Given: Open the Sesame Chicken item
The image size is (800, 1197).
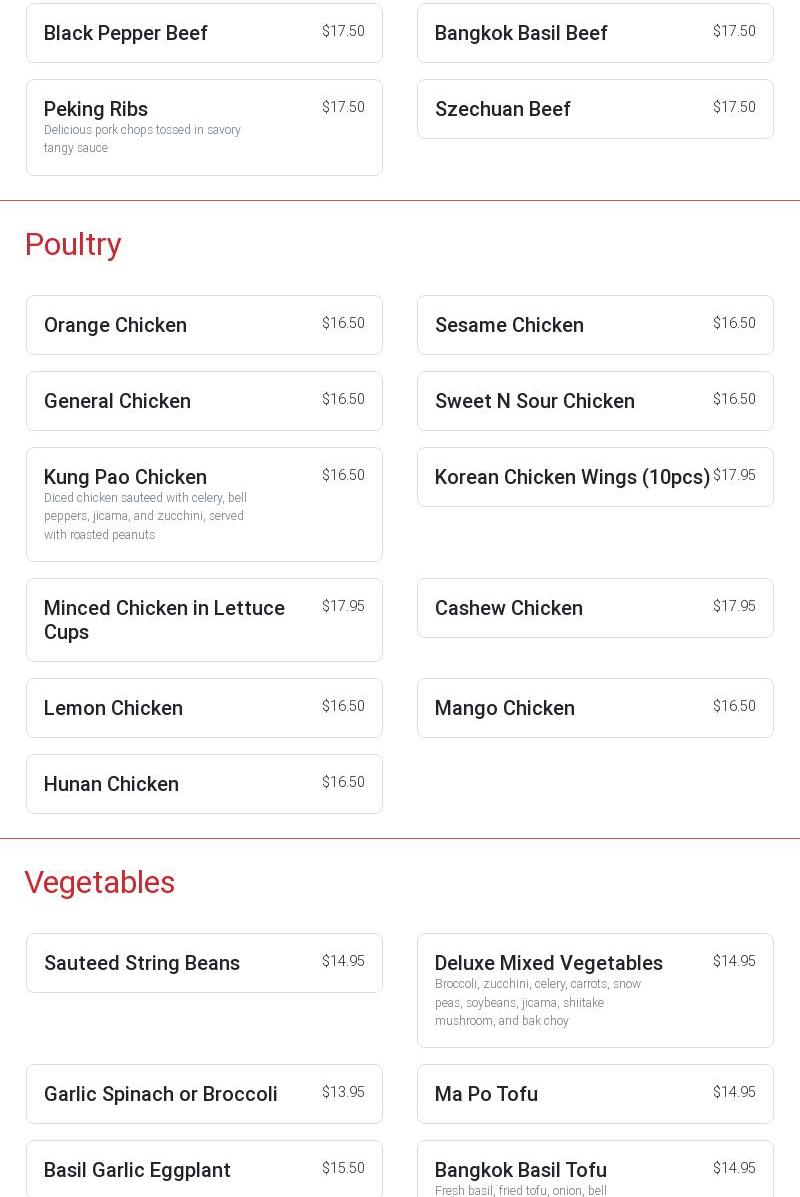Looking at the screenshot, I should pos(595,325).
